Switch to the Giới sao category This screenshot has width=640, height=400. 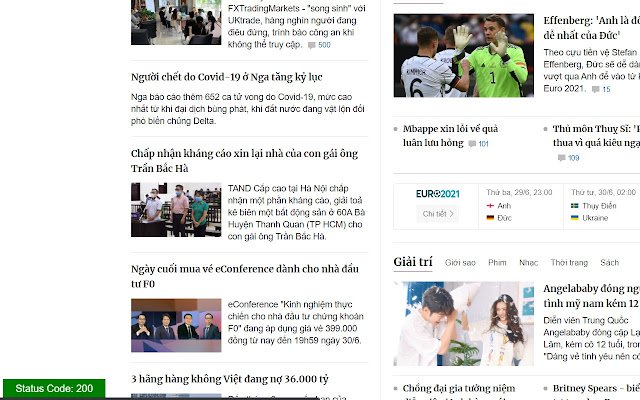tap(460, 263)
